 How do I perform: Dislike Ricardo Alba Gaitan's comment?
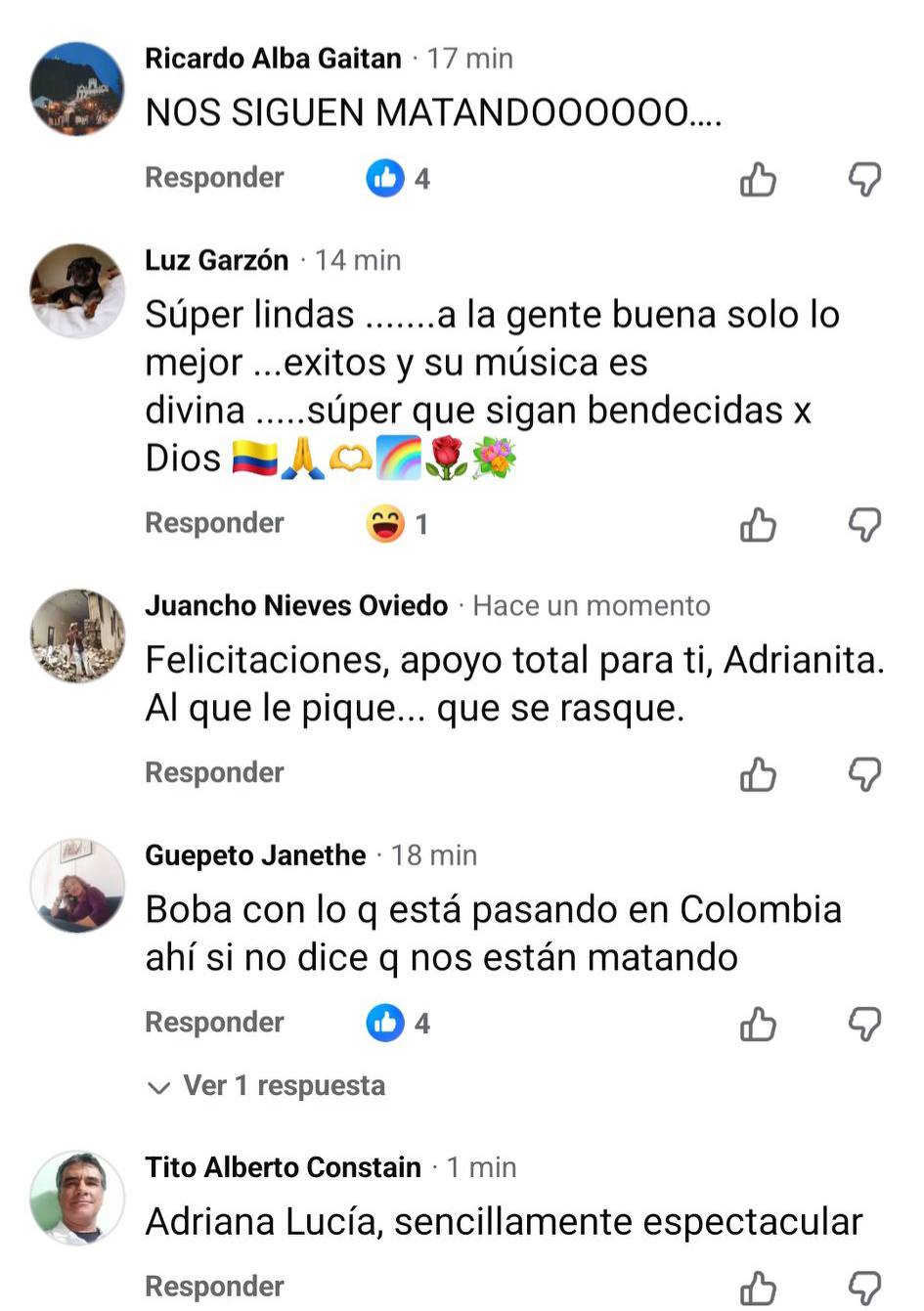click(864, 180)
